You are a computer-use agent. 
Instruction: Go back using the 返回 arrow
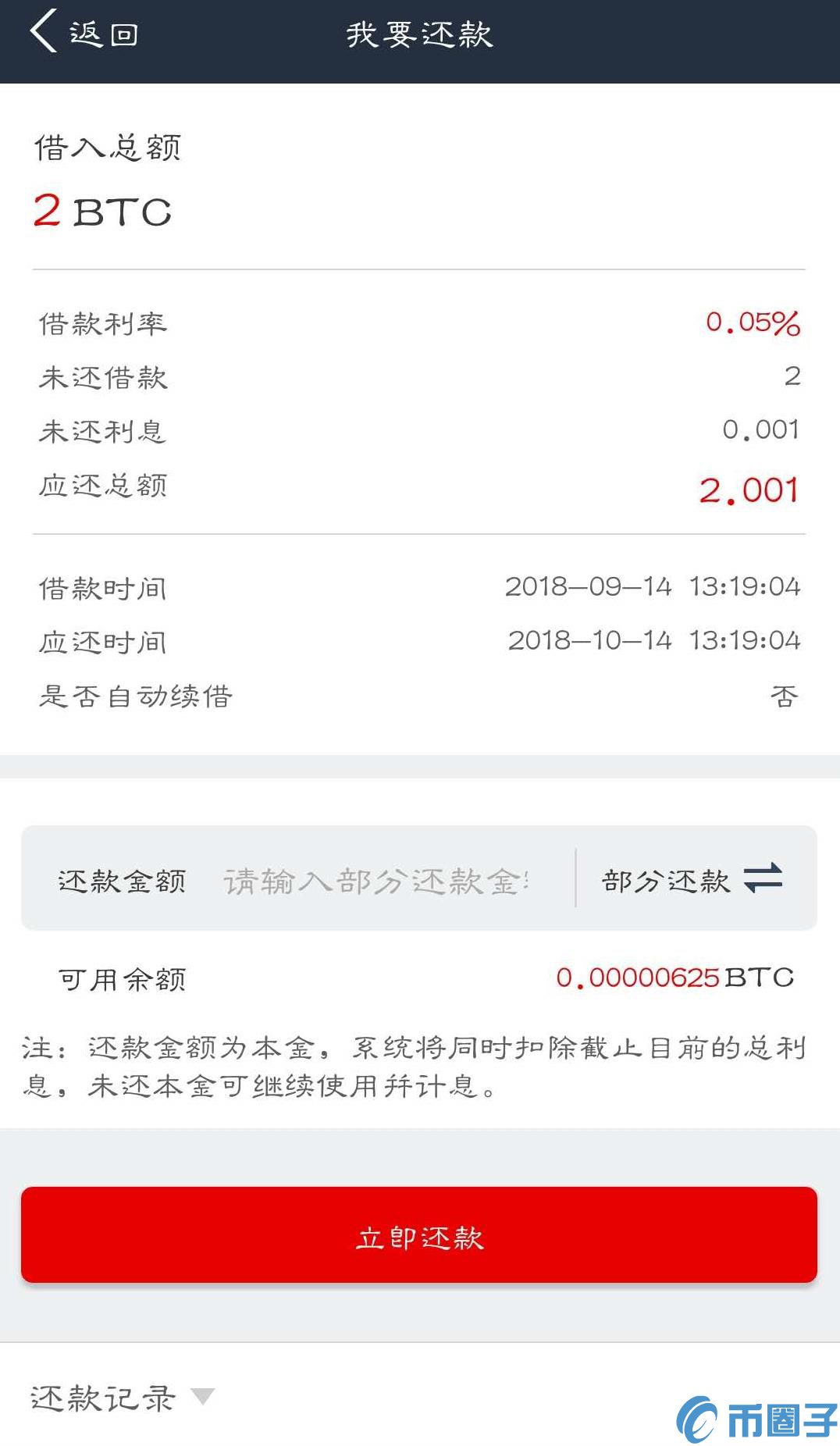tap(84, 33)
